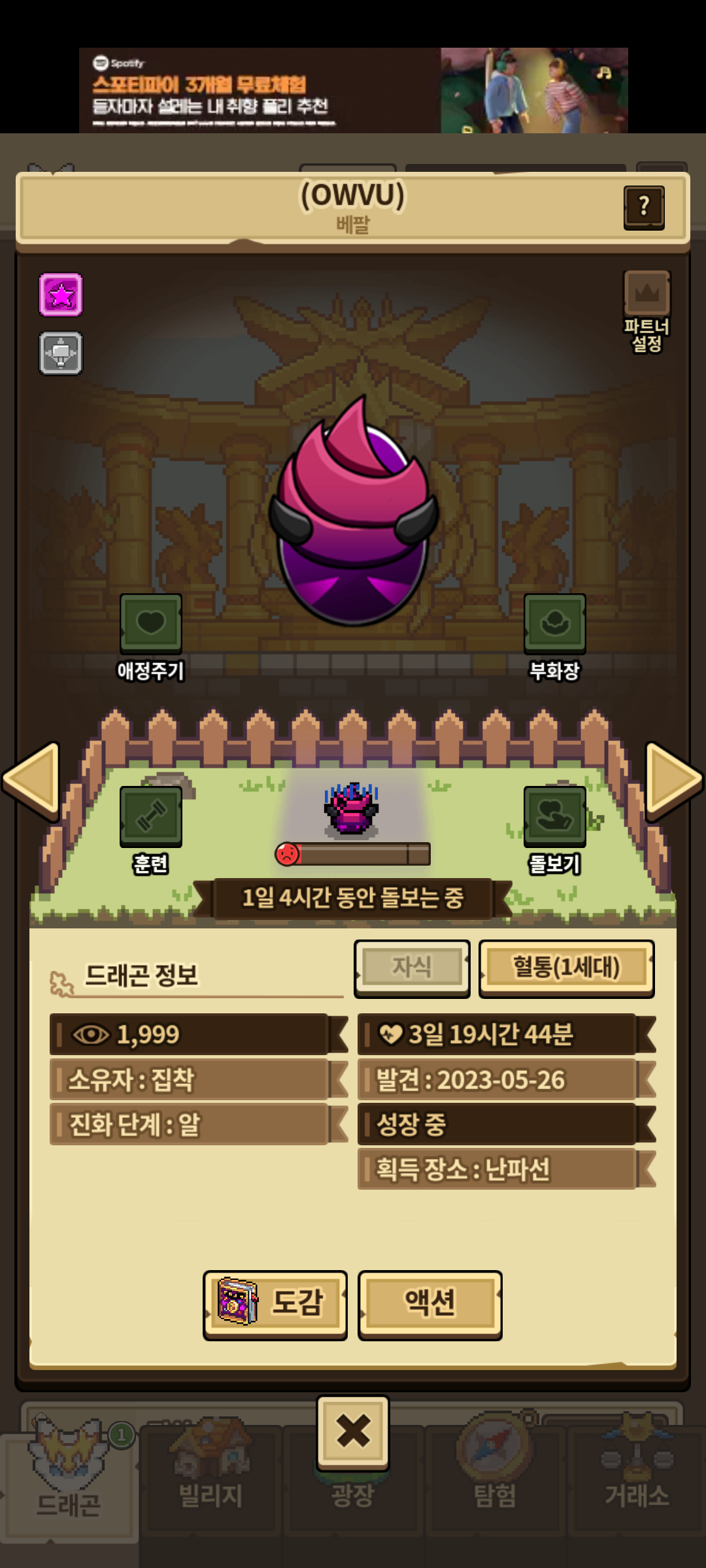This screenshot has height=1568, width=706.
Task: Open 파트너 설정 partner settings
Action: (647, 310)
